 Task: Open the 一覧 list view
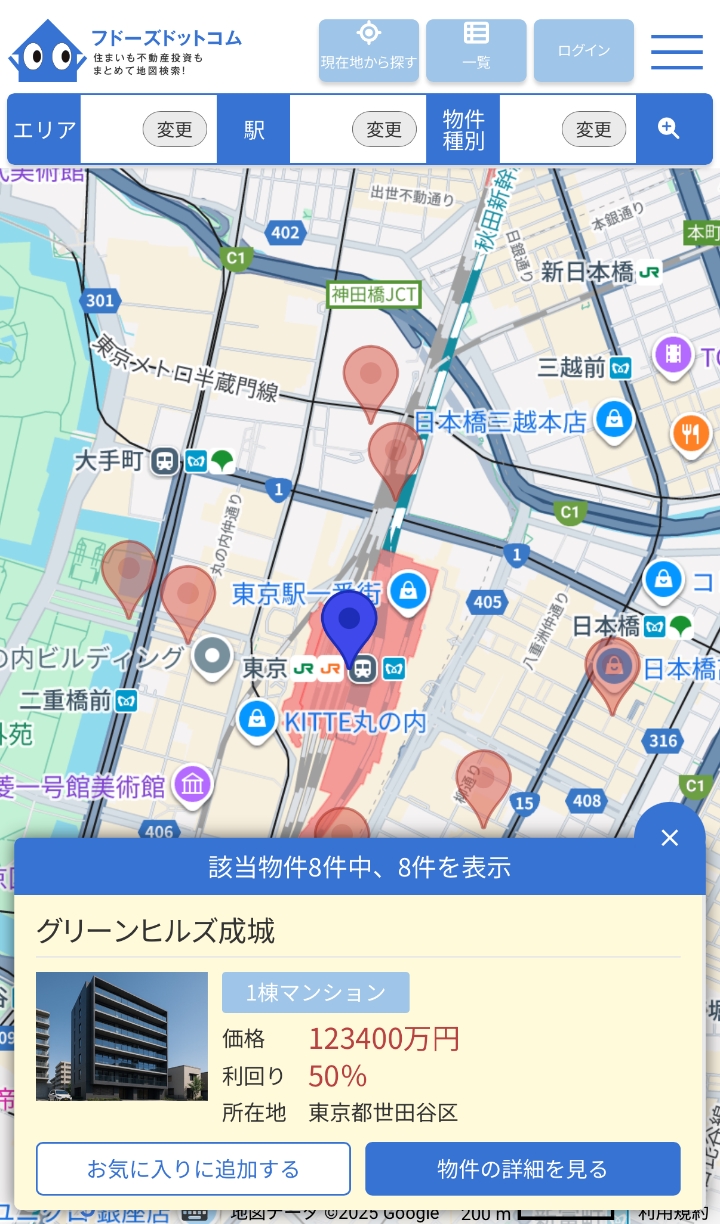pyautogui.click(x=476, y=50)
